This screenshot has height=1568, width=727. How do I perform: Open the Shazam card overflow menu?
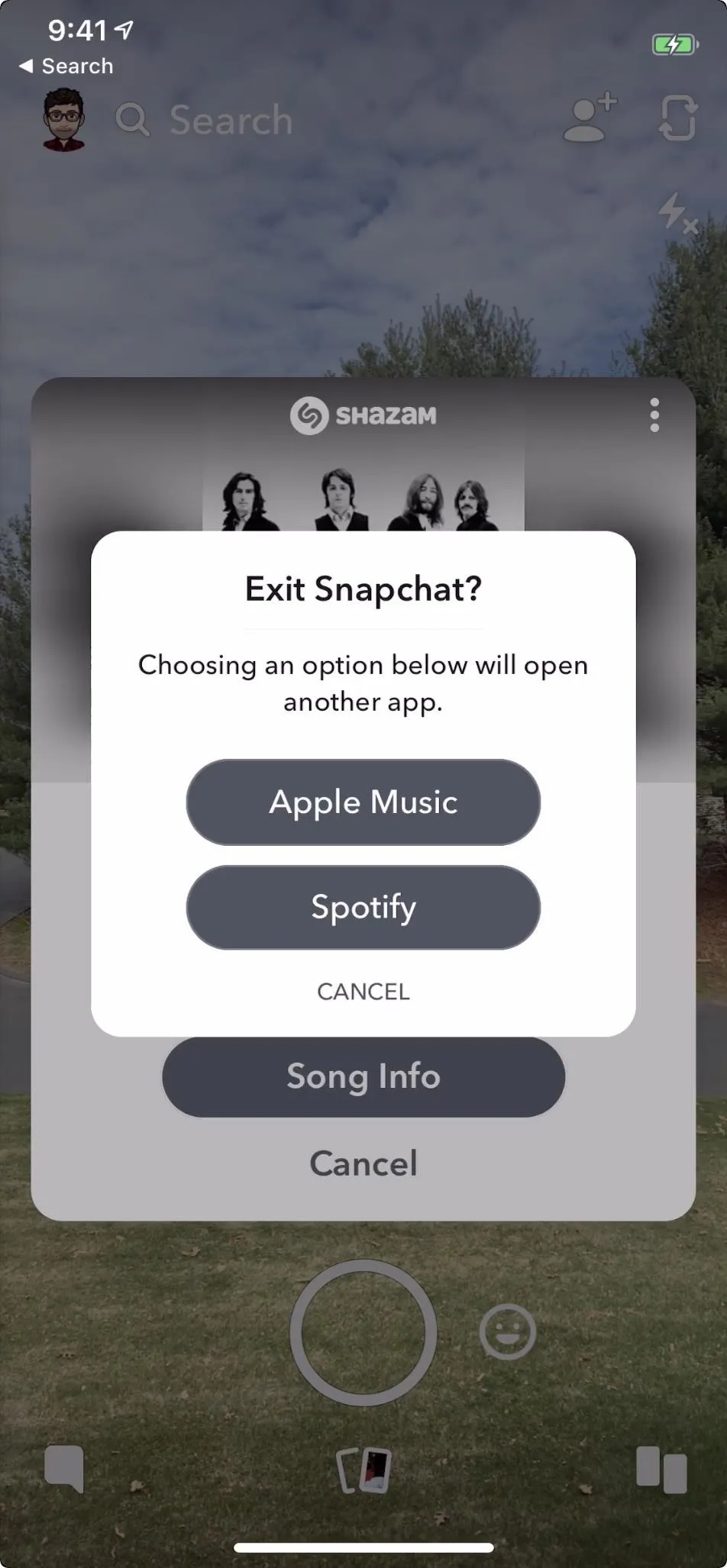pos(654,415)
